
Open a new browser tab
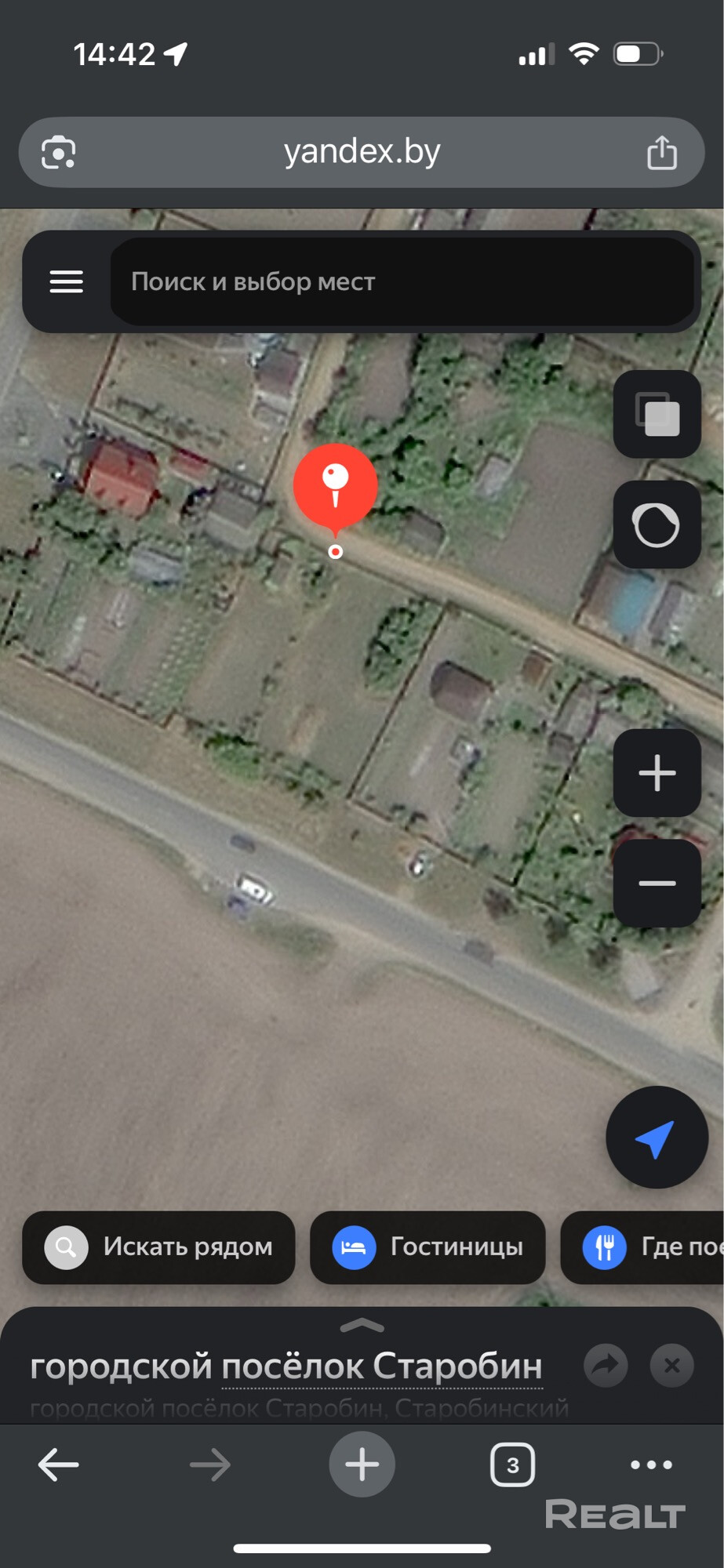coord(362,1464)
